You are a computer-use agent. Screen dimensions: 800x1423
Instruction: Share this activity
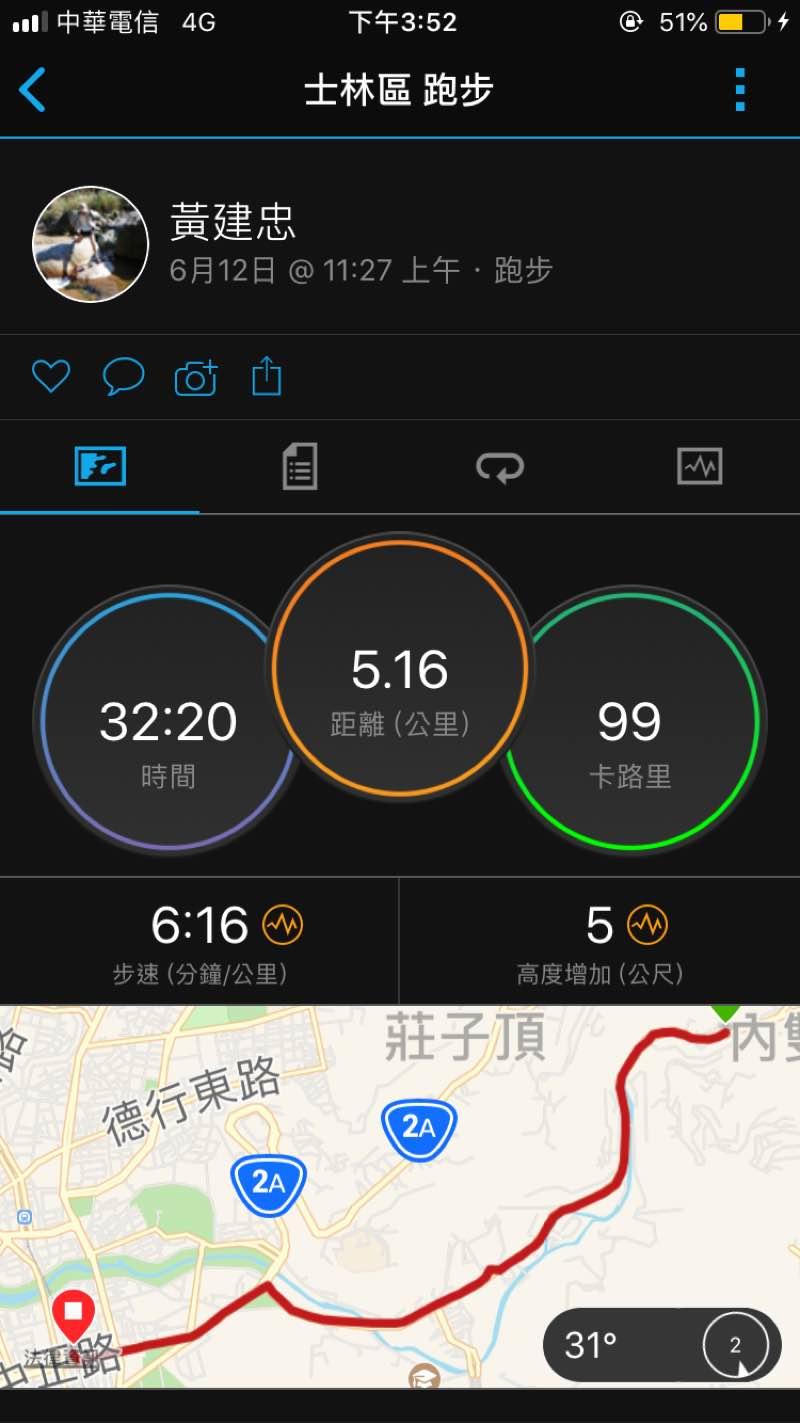coord(267,377)
